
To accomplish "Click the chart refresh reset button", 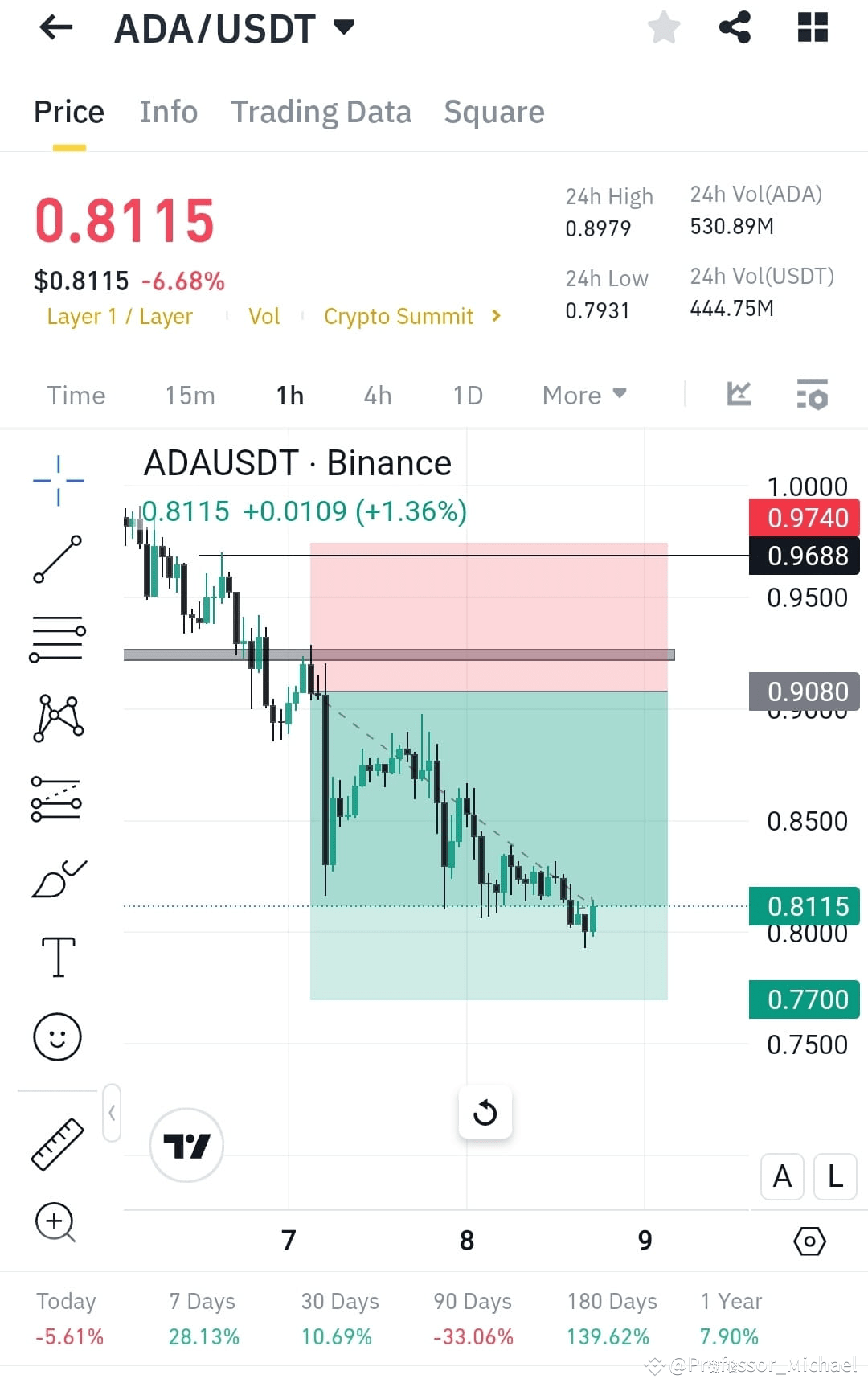I will coord(485,1112).
